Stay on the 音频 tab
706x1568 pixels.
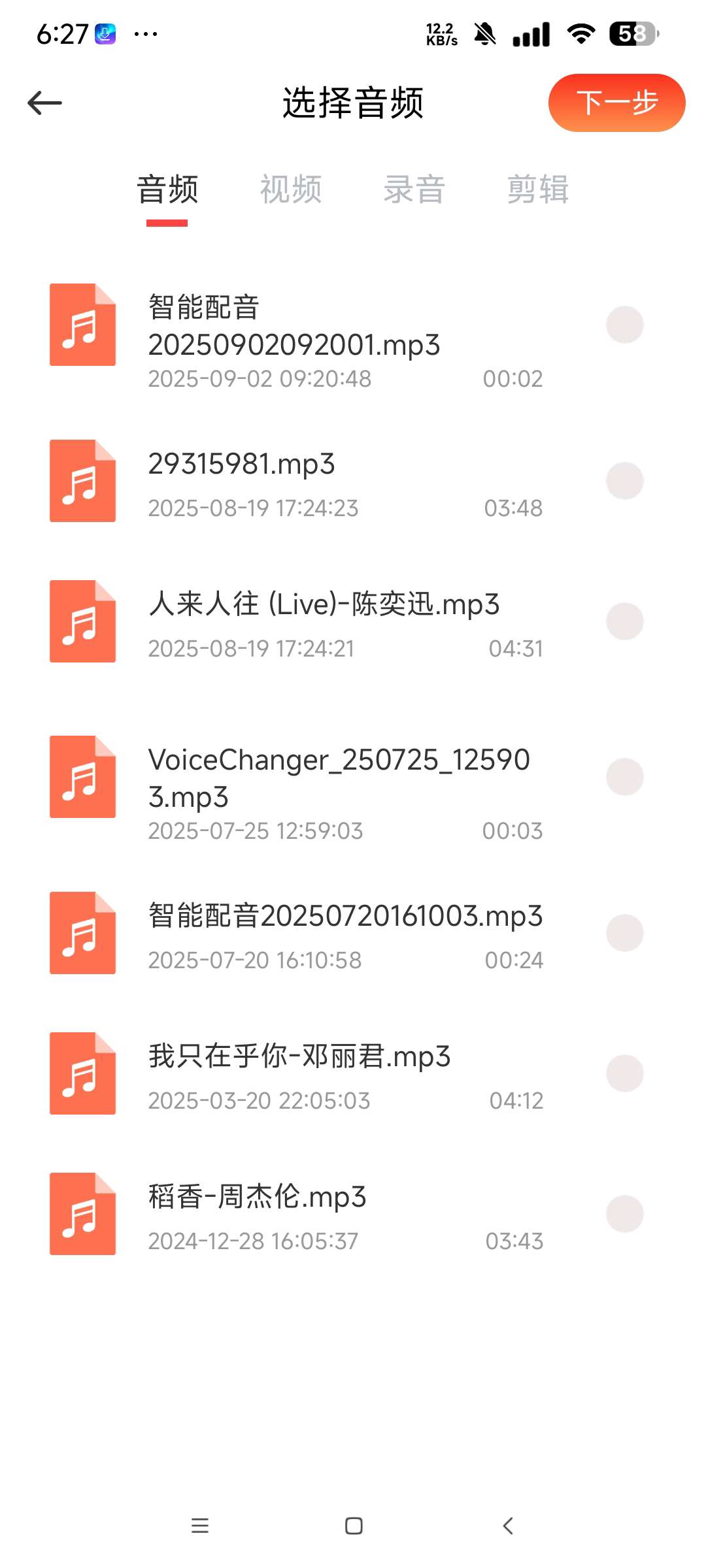tap(167, 189)
